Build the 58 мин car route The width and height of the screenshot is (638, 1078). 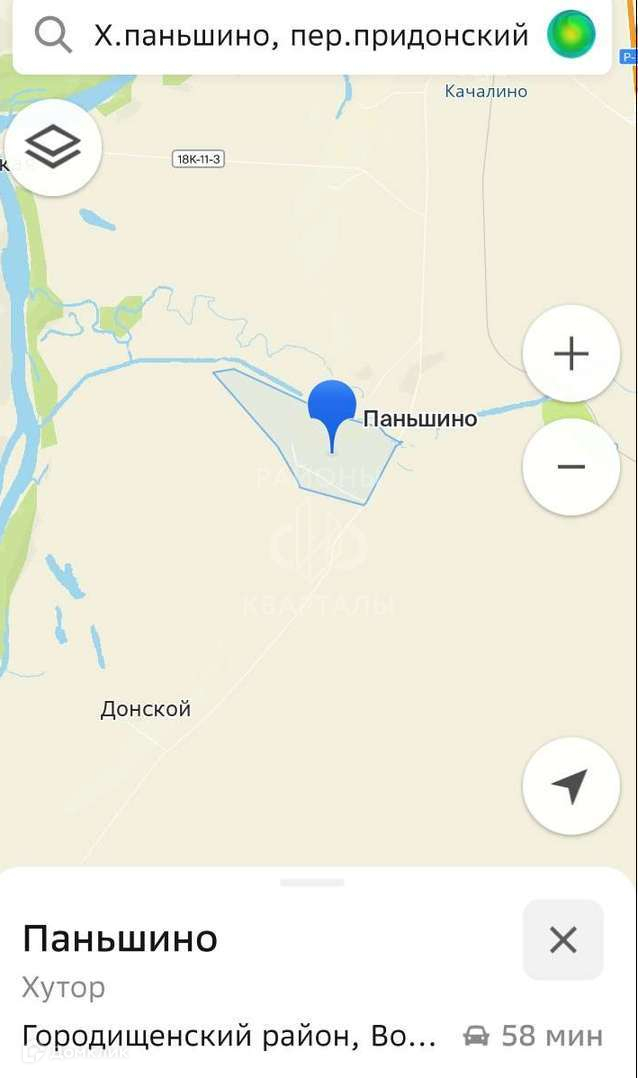pos(534,1036)
